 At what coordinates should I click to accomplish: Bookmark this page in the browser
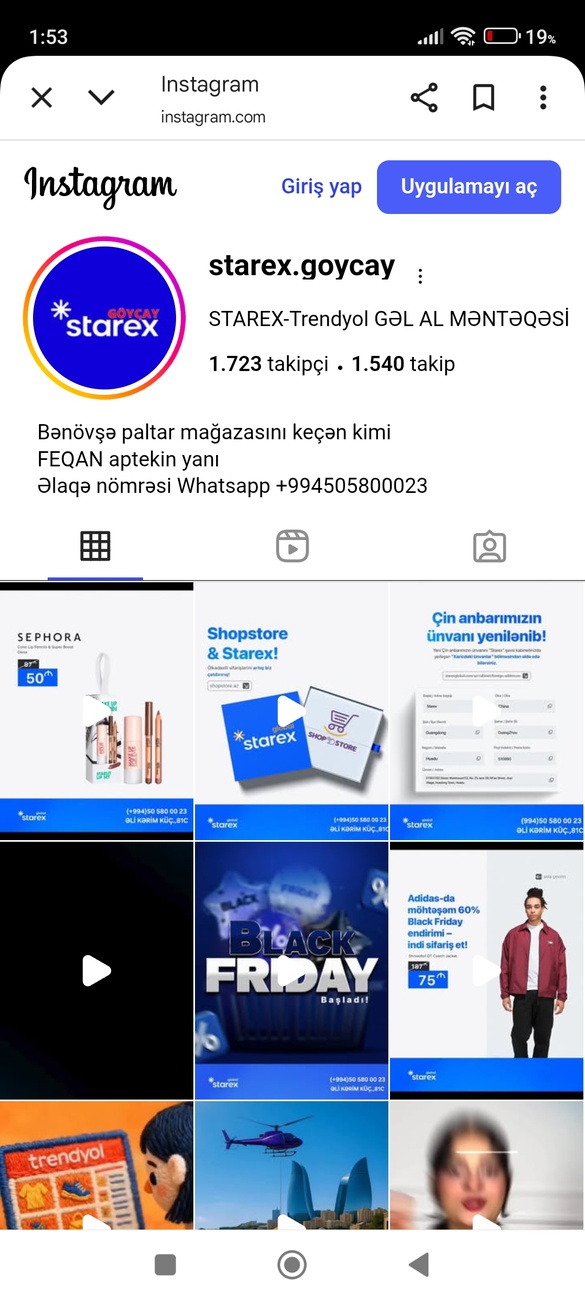(x=484, y=97)
